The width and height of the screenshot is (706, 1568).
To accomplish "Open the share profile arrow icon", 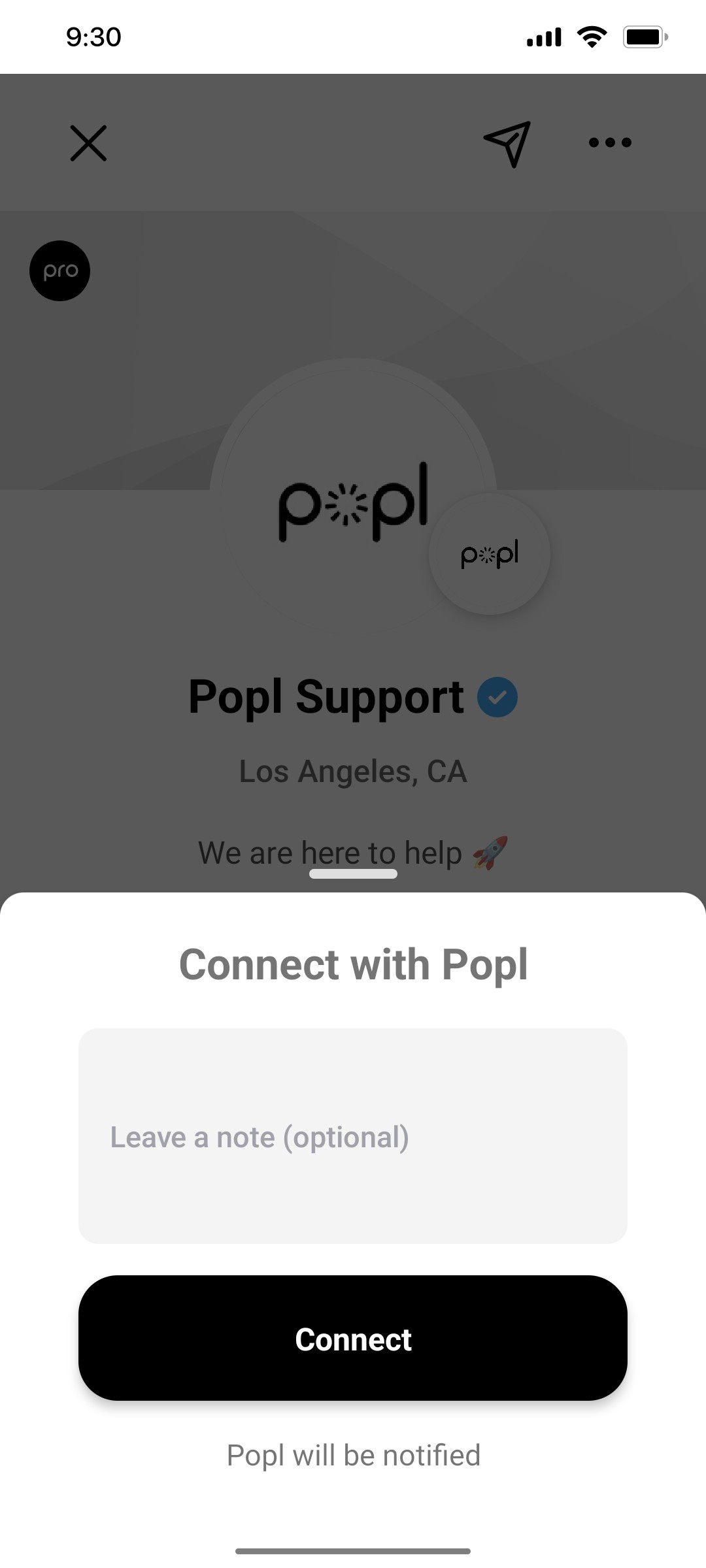I will (507, 143).
